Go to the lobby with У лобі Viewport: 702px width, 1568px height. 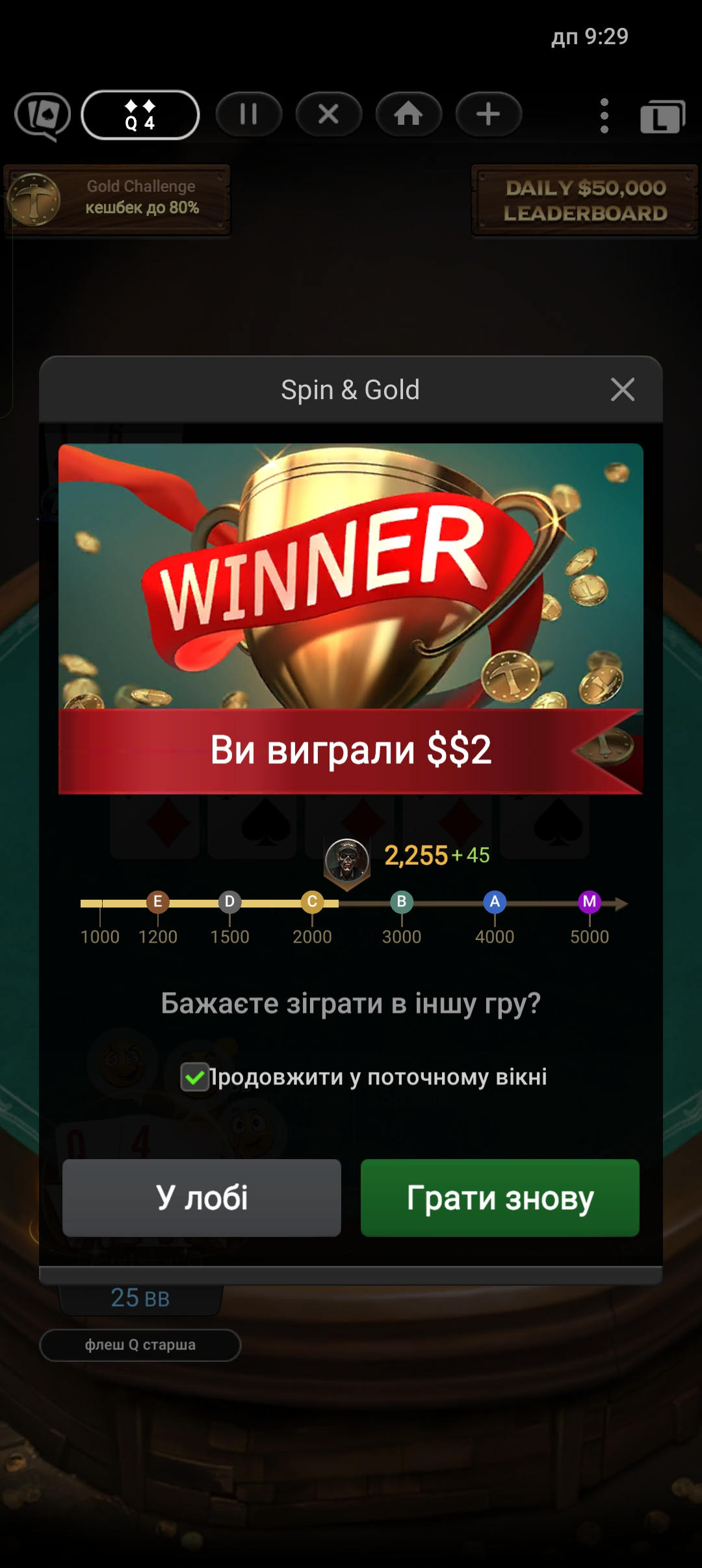[x=201, y=1197]
